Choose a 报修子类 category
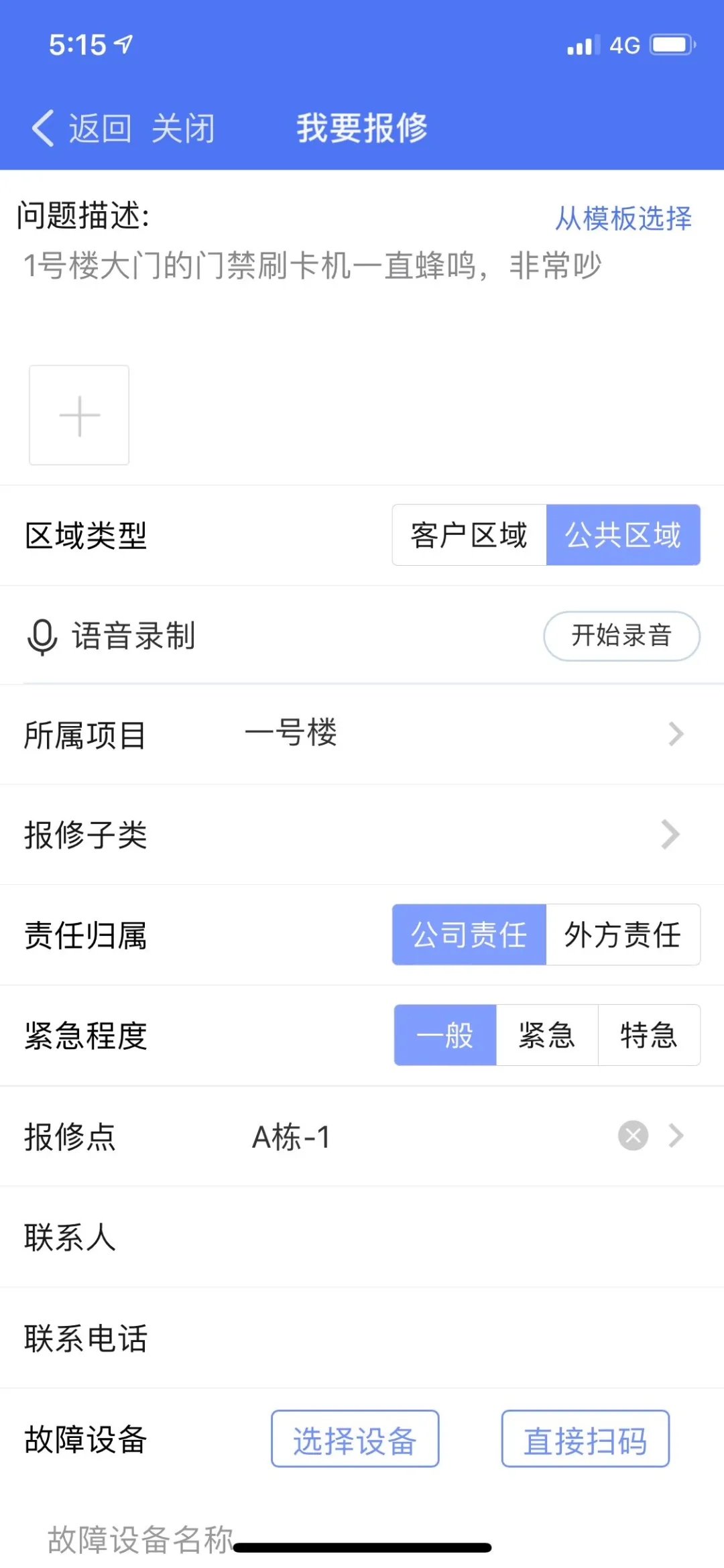 click(x=362, y=835)
